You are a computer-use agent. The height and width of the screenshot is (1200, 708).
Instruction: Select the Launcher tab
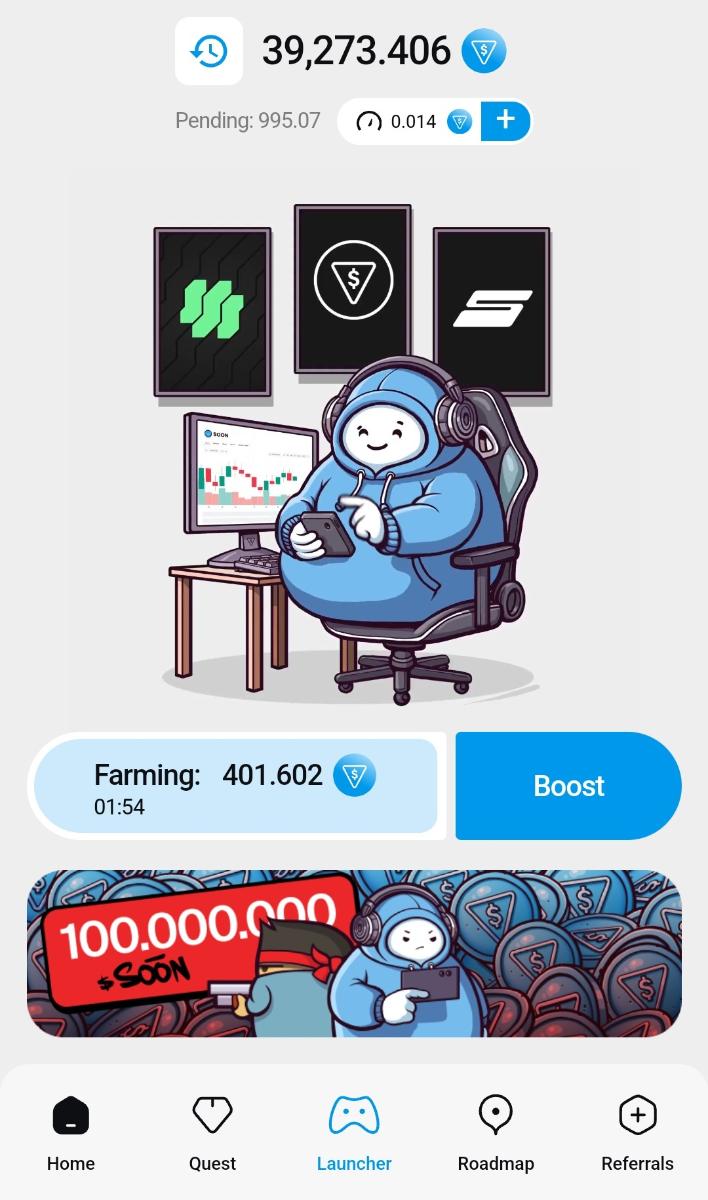point(354,1133)
